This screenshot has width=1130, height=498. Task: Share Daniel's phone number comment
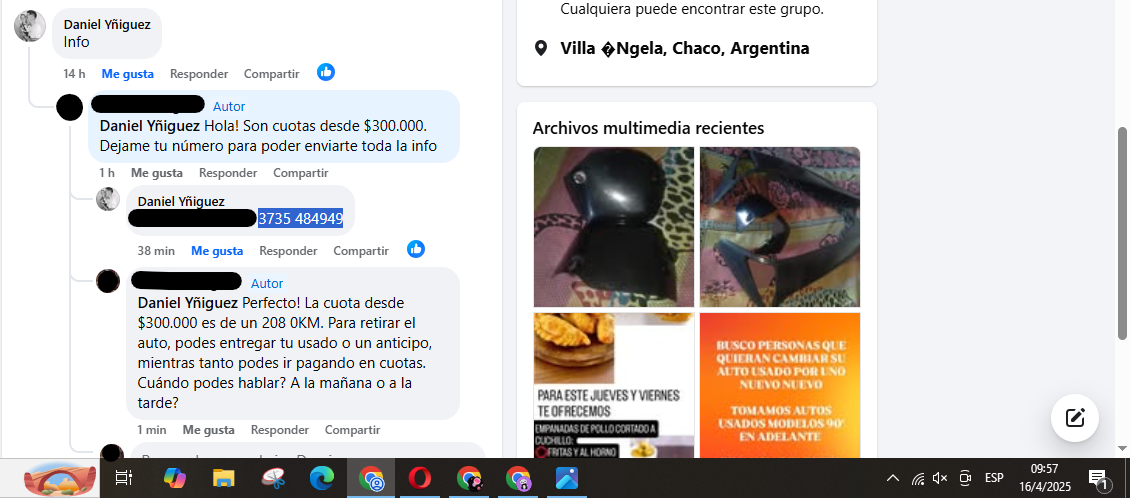pos(361,251)
